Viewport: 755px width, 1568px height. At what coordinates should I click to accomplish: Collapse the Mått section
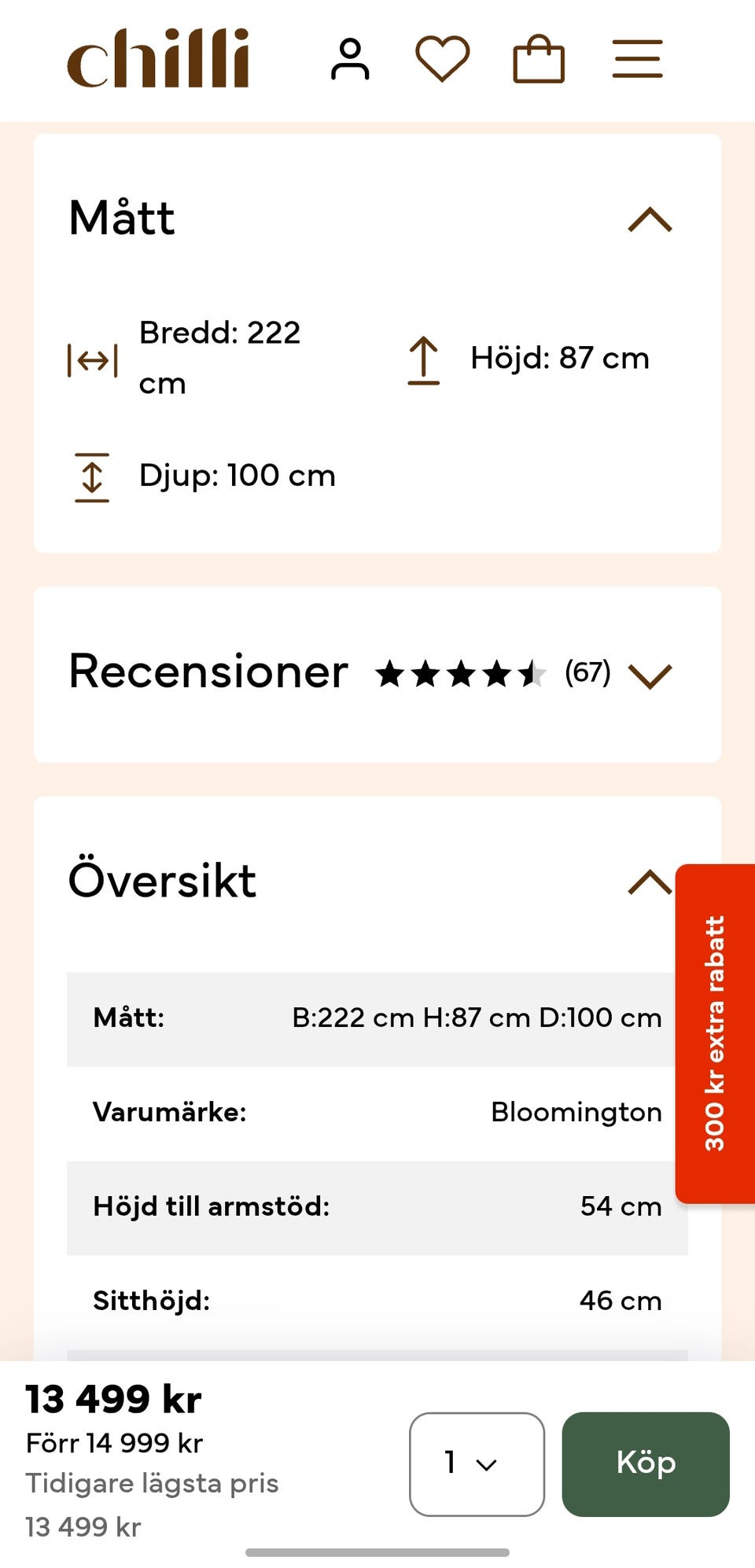(650, 219)
